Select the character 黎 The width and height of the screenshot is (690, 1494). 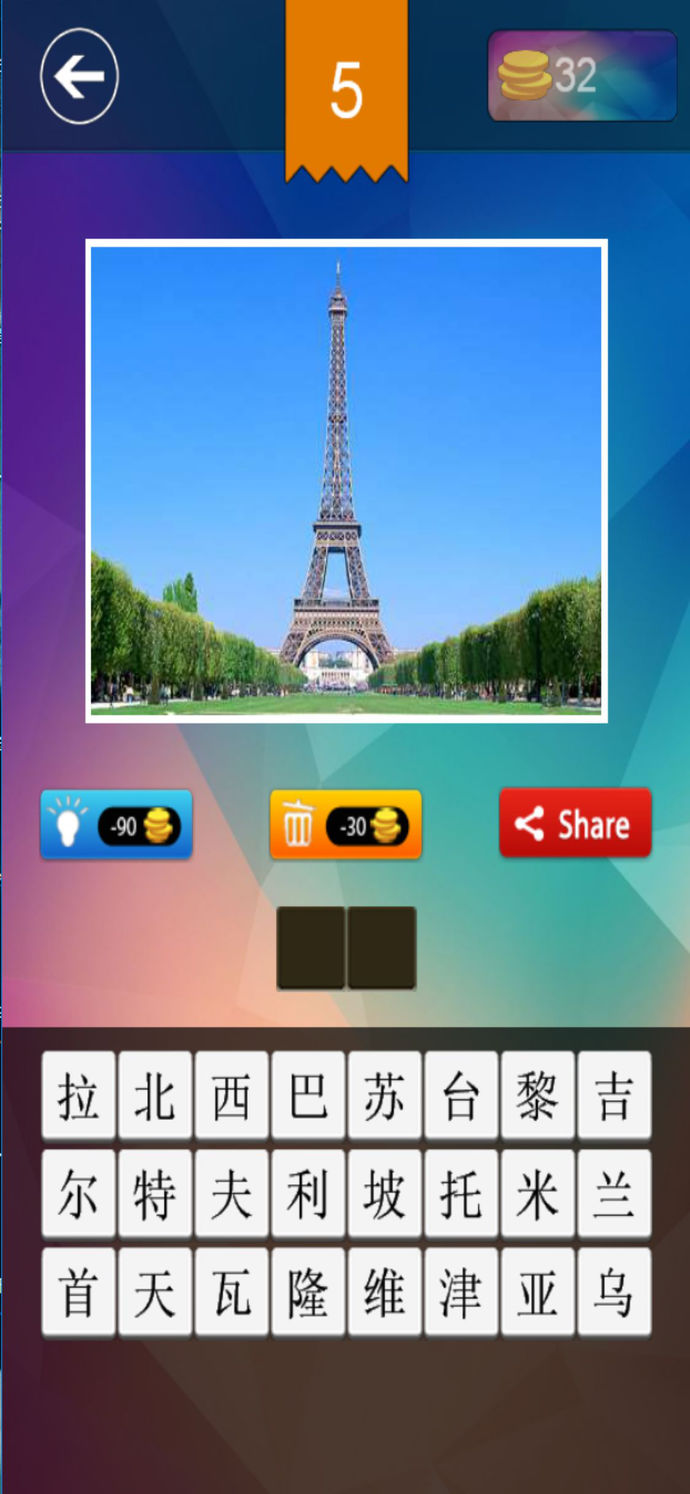tap(537, 1095)
